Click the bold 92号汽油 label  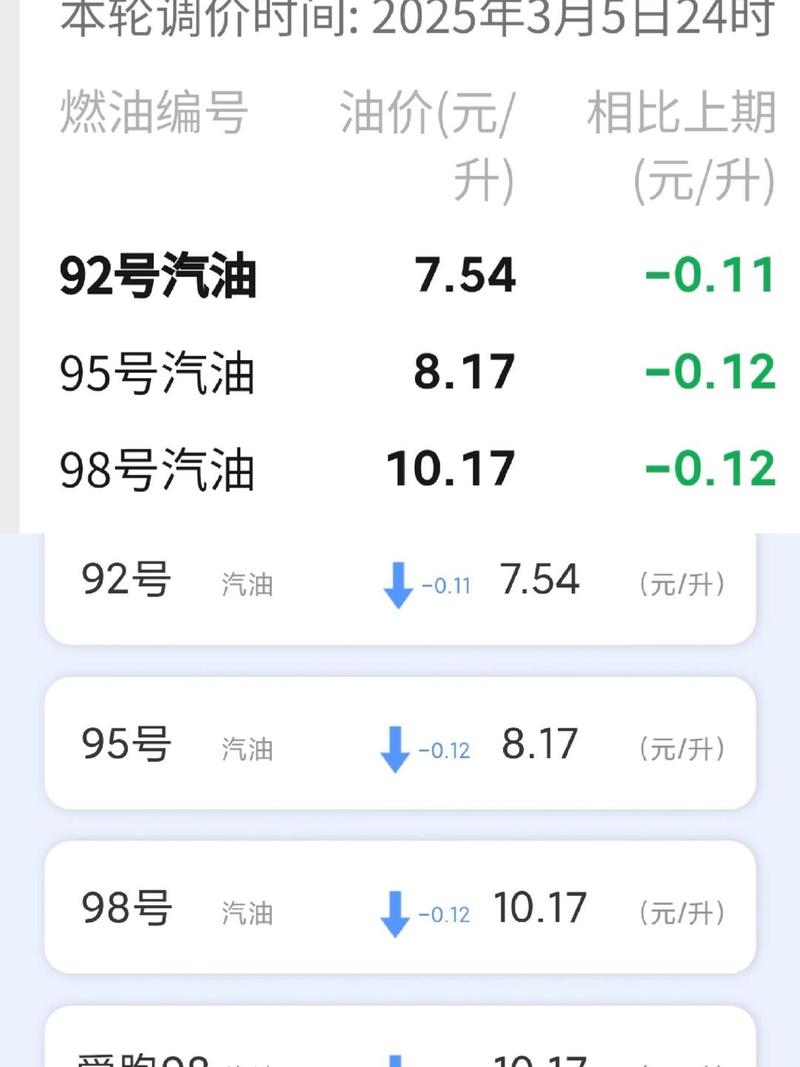pyautogui.click(x=158, y=277)
